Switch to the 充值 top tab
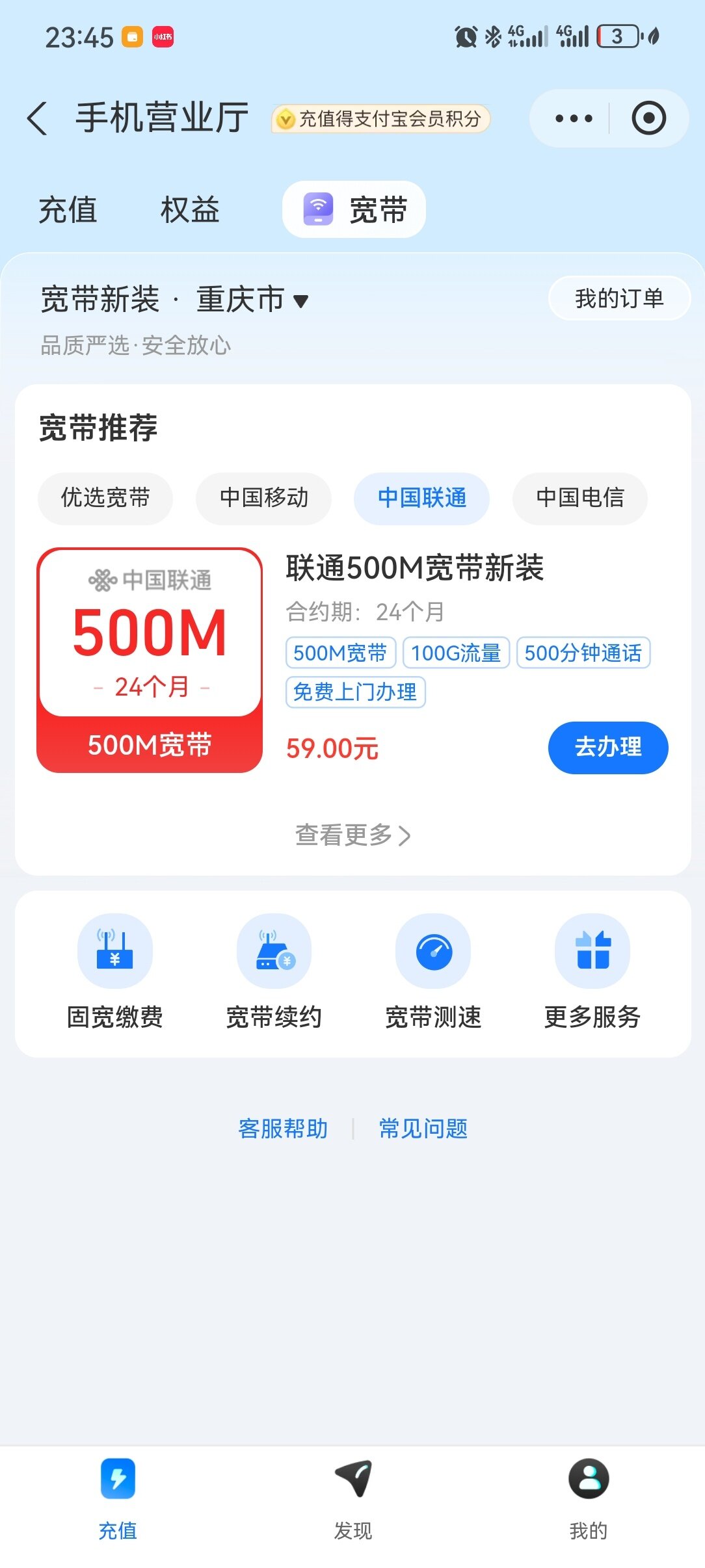 pos(68,210)
